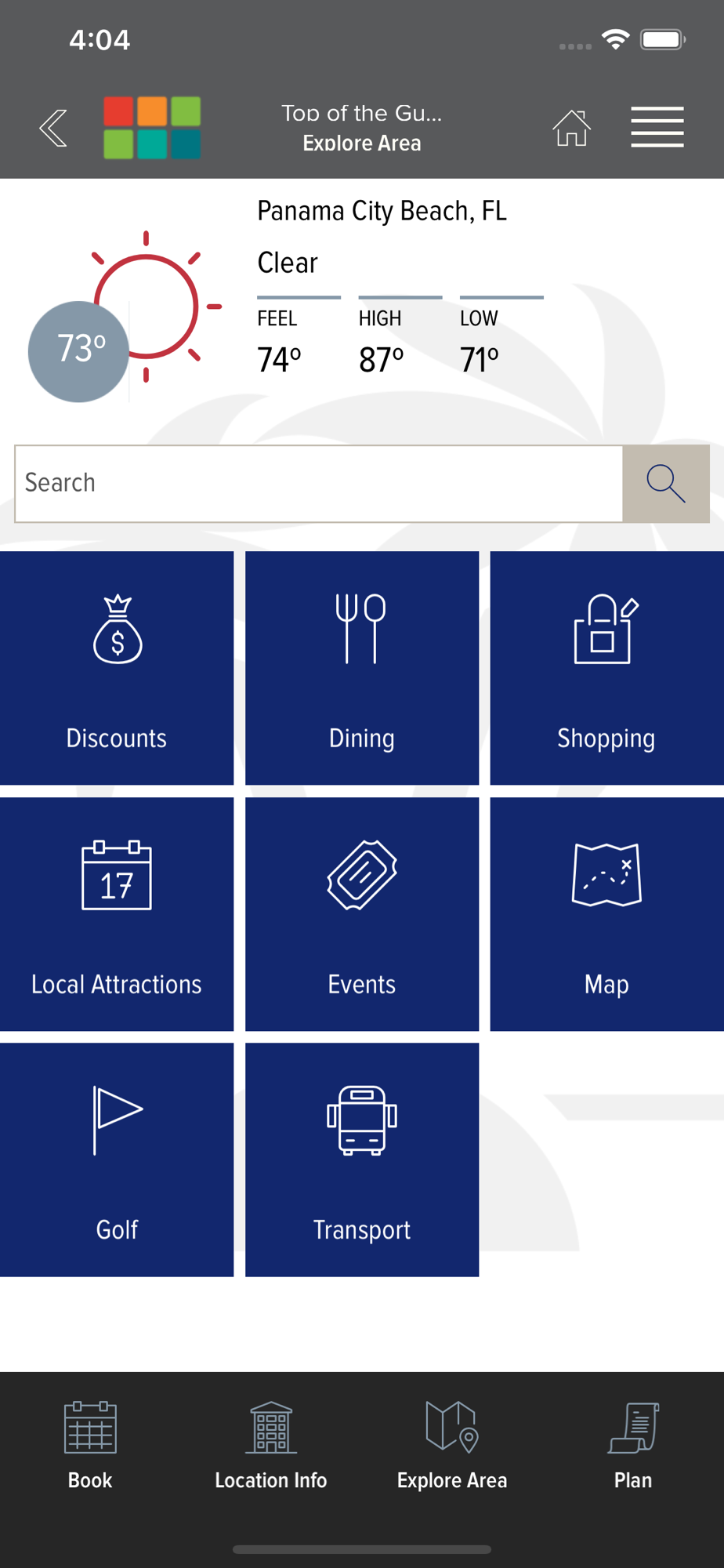This screenshot has width=724, height=1568.
Task: Open the Discounts tile
Action: 117,668
